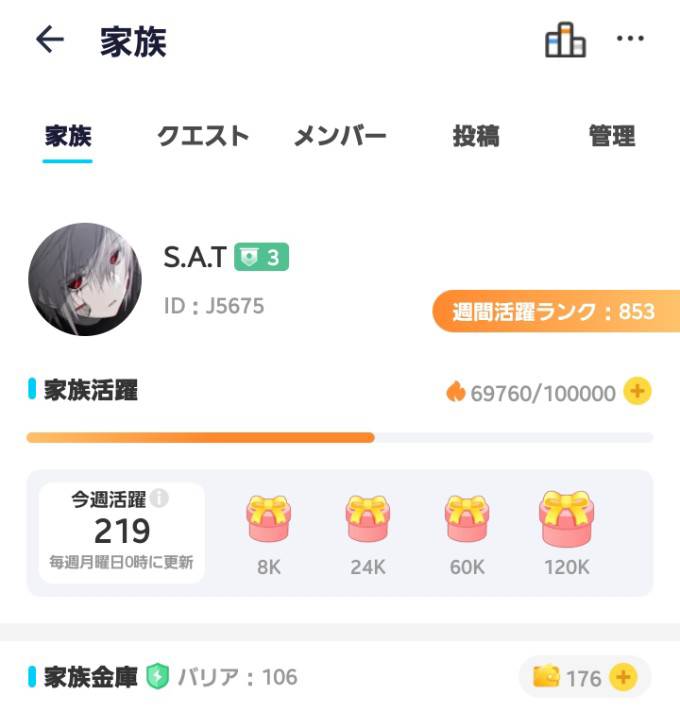Image resolution: width=680 pixels, height=724 pixels.
Task: View the S.A.T family avatar
Action: tap(84, 279)
